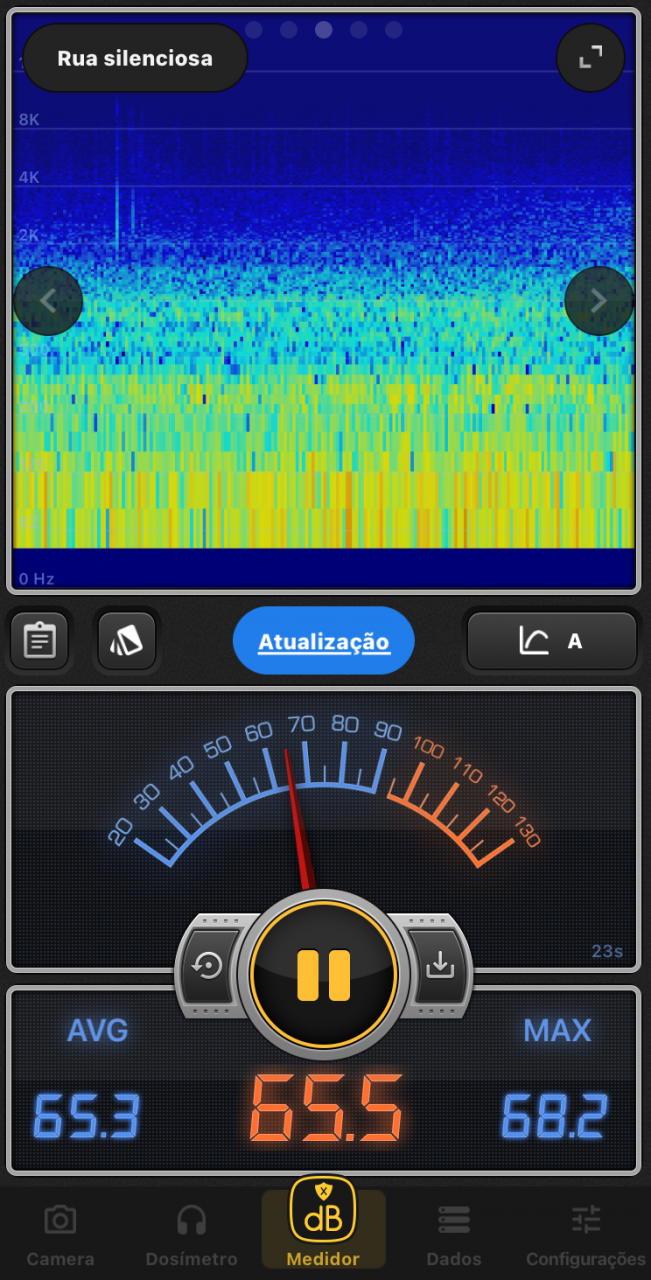Change the A frequency weighting
This screenshot has width=651, height=1280.
551,641
